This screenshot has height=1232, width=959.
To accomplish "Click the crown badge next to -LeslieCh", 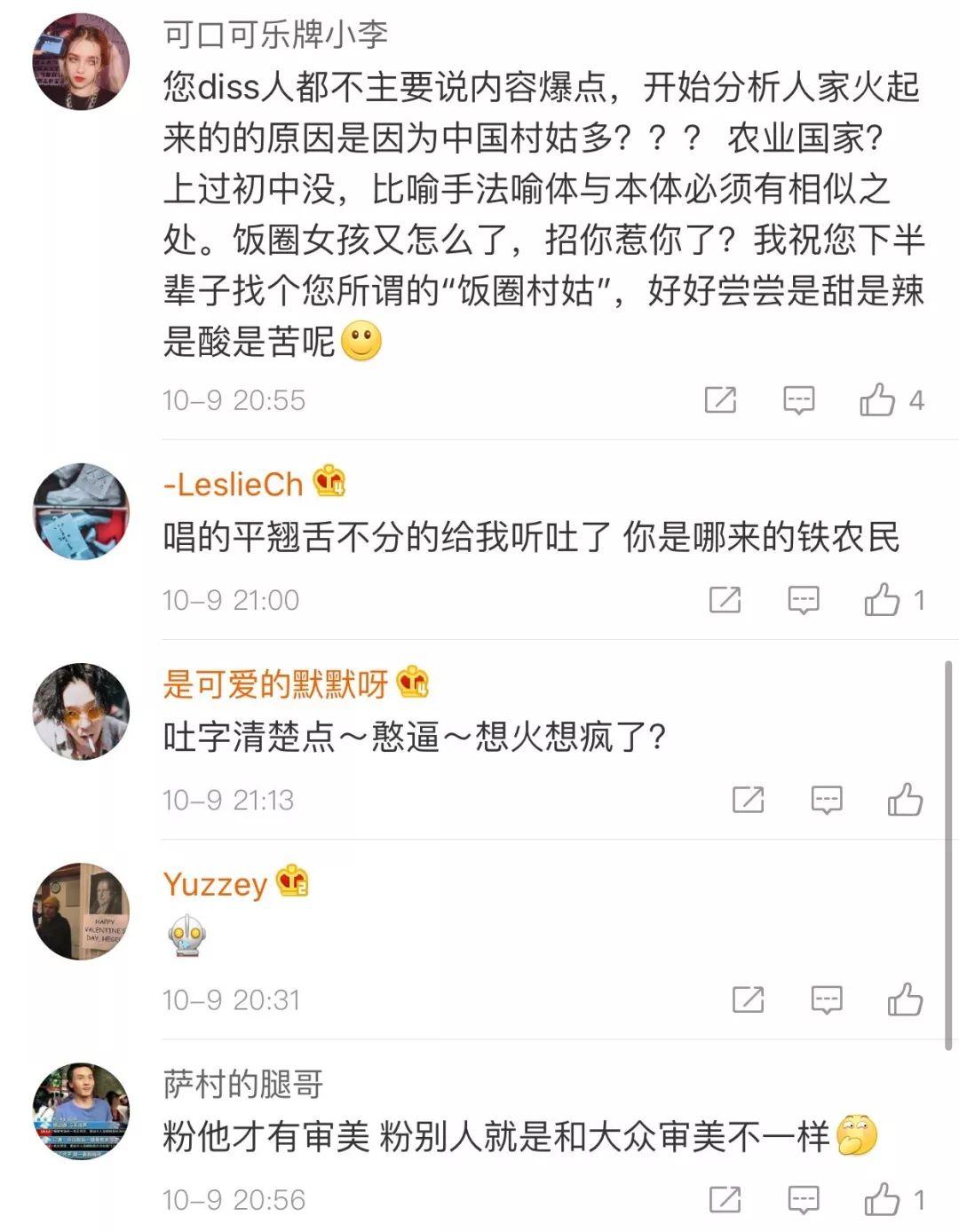I will [329, 483].
